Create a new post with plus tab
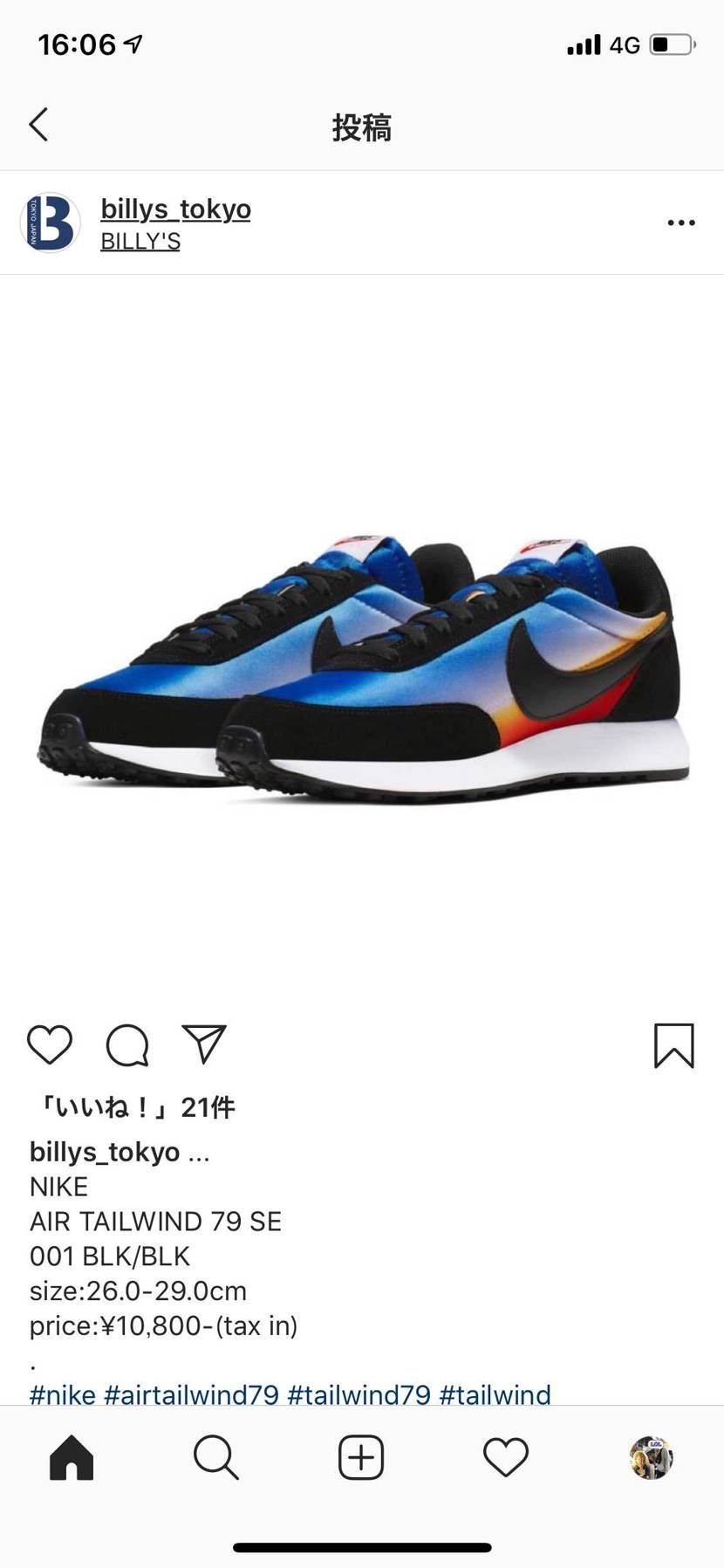This screenshot has height=1568, width=724. pos(361,1457)
